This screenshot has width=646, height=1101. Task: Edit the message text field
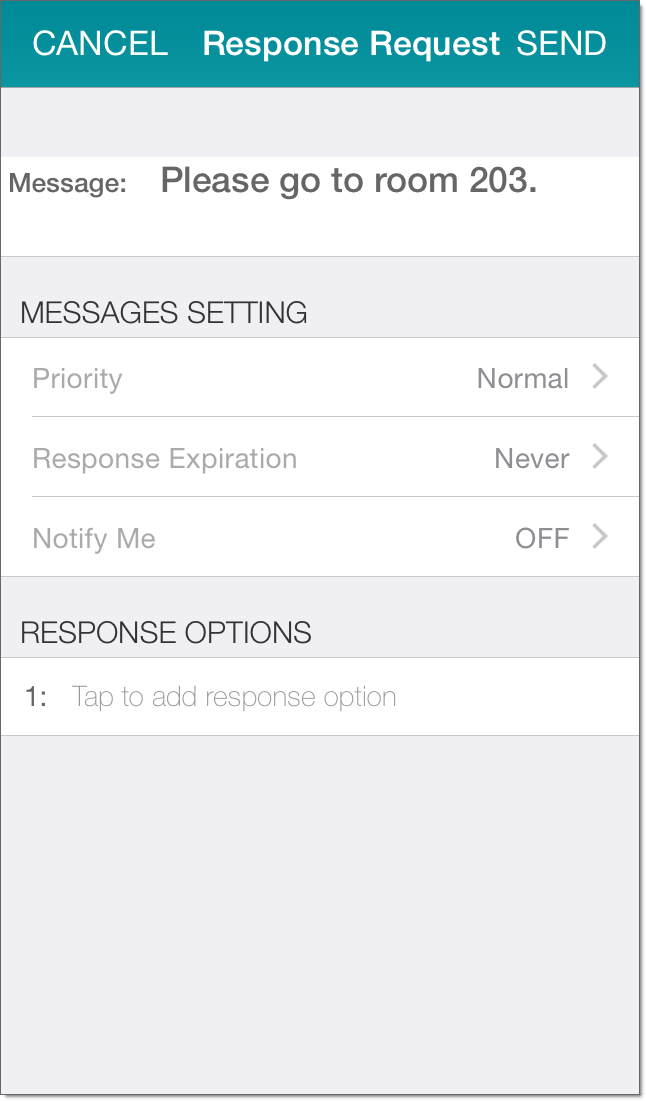pos(349,181)
